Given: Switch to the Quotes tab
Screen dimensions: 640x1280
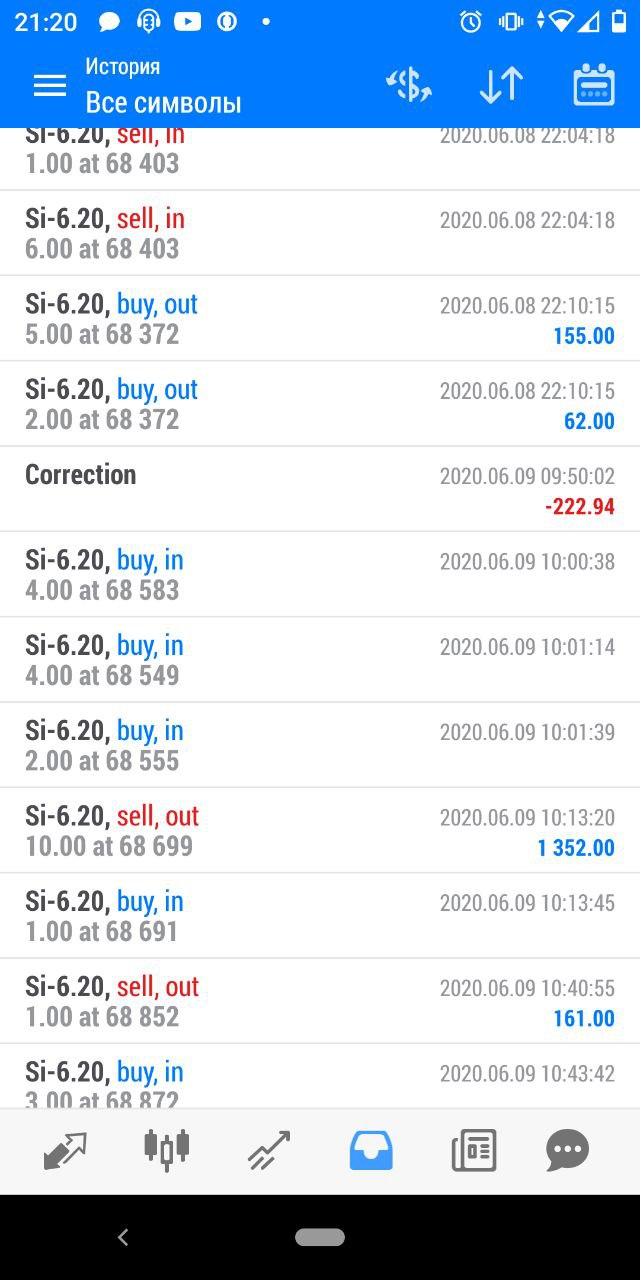Looking at the screenshot, I should point(65,1151).
